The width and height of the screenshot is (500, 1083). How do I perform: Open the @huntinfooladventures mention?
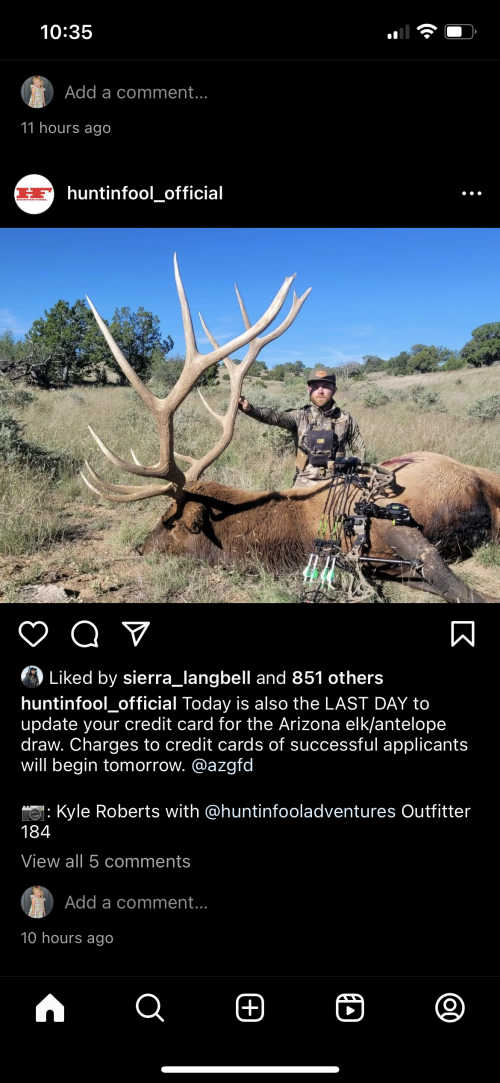click(x=300, y=811)
